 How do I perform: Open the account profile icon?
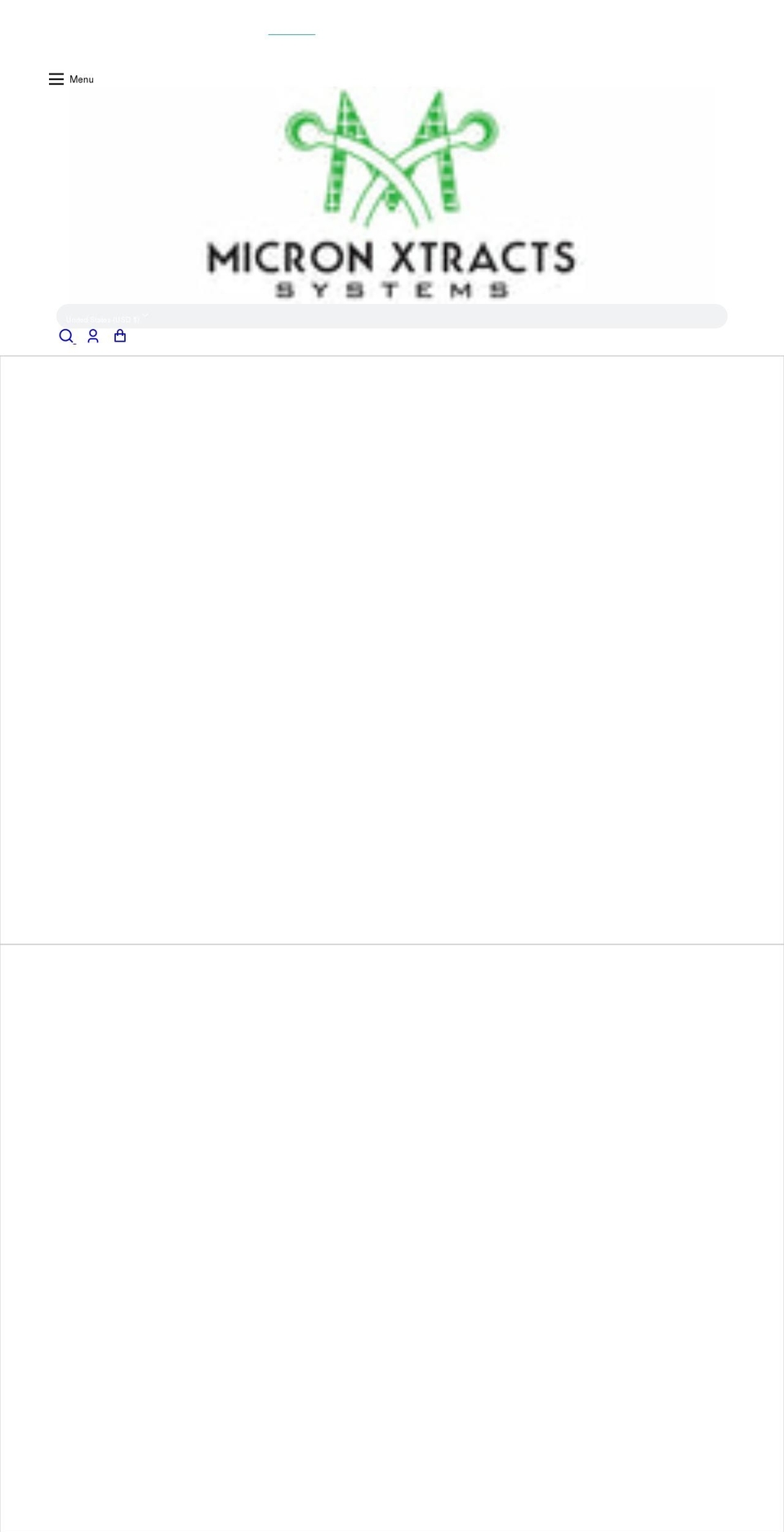(x=93, y=336)
